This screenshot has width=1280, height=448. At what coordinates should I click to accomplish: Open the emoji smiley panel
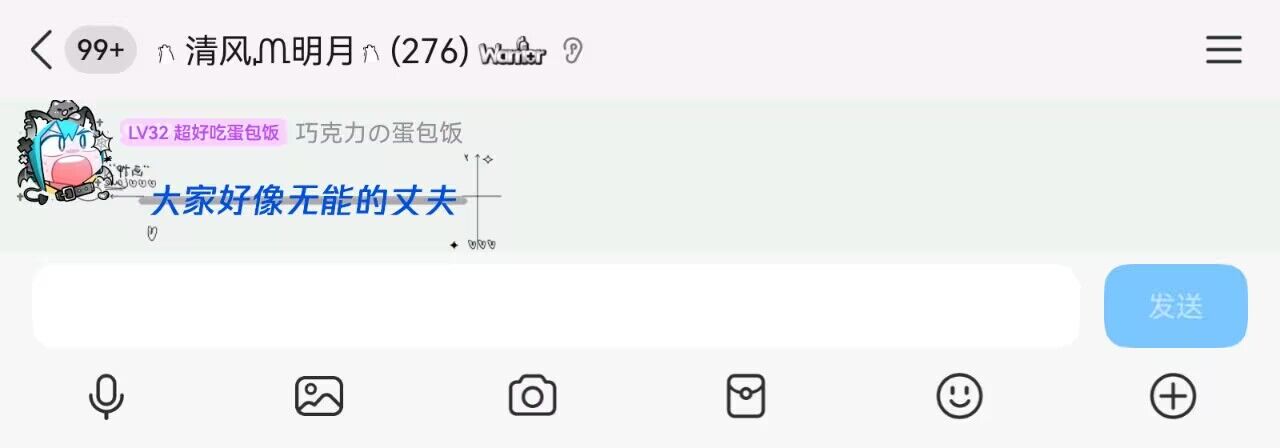[959, 396]
